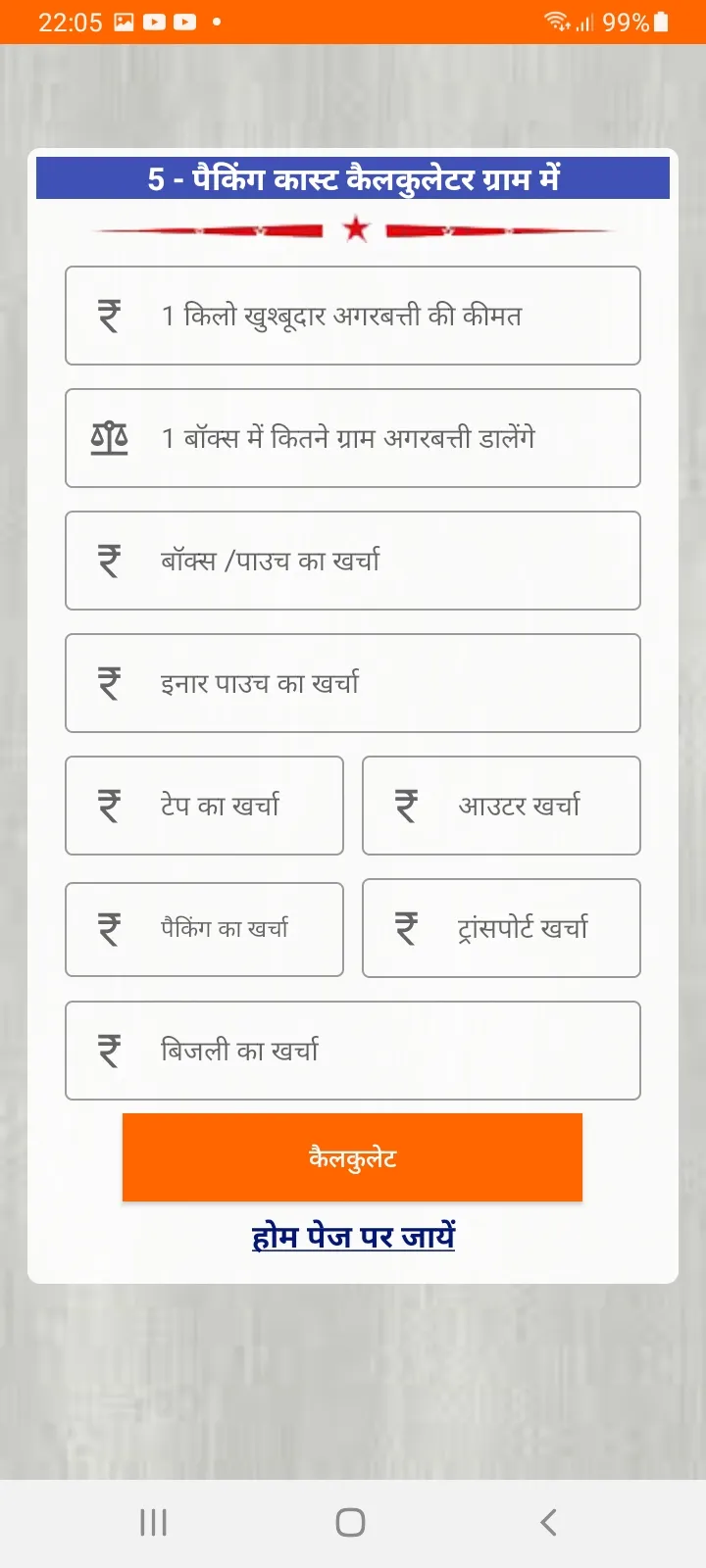Open recent apps from the navigation bar

[x=154, y=1522]
